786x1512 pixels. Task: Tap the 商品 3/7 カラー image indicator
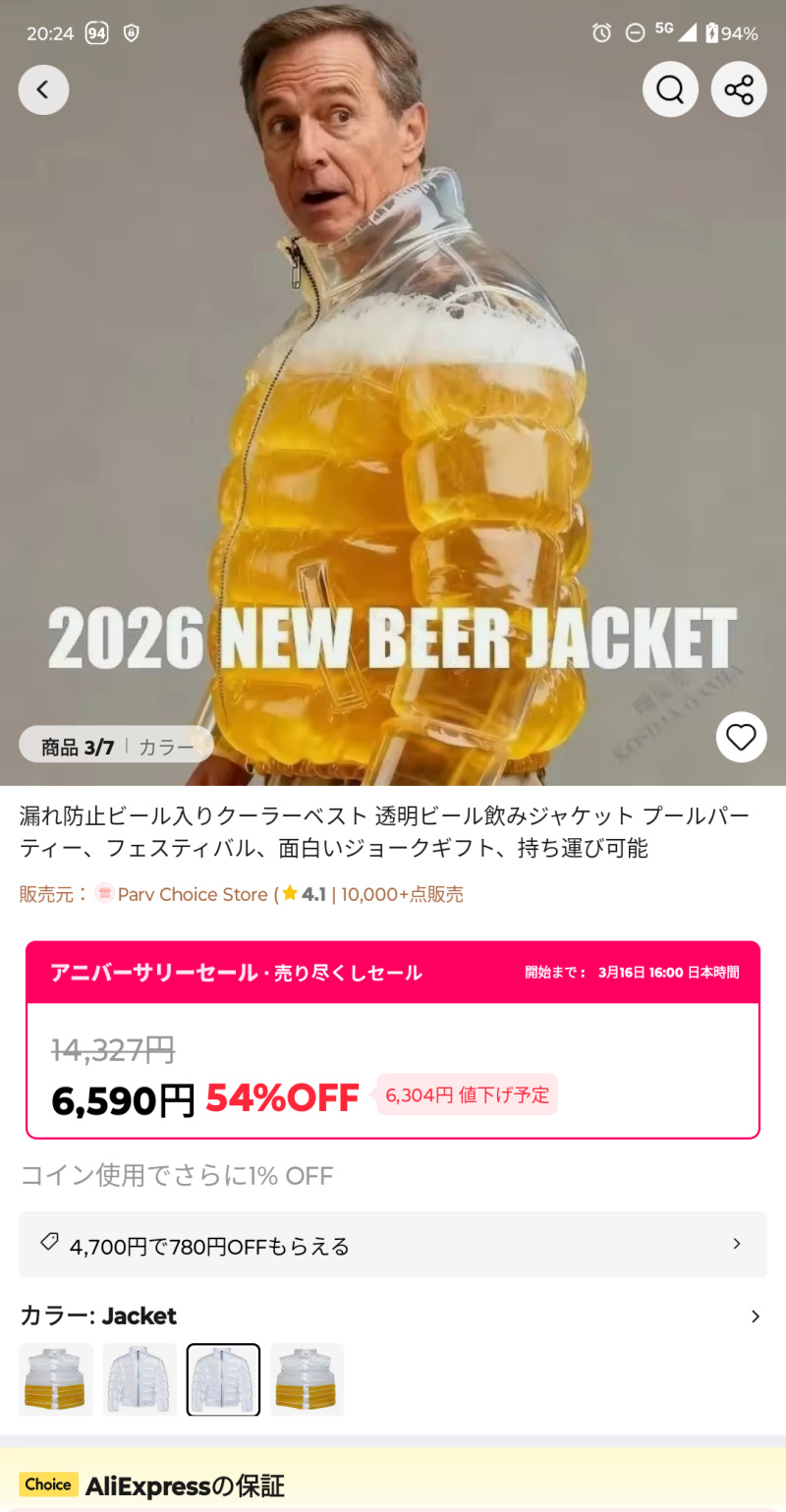tap(116, 746)
